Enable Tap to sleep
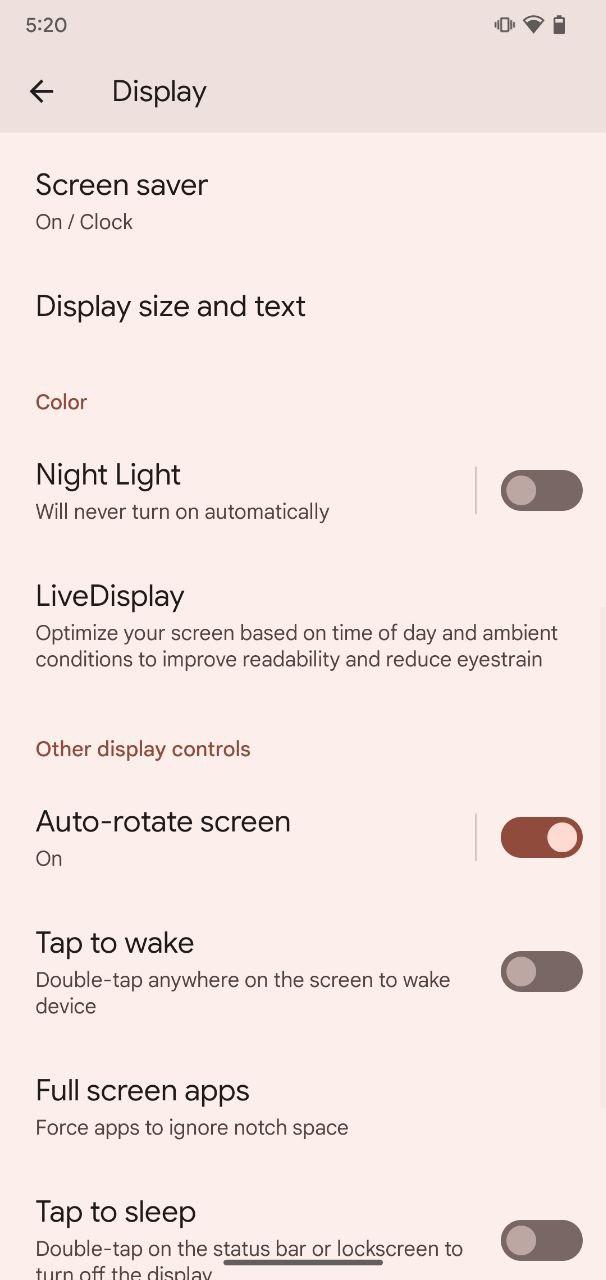 tap(541, 1241)
